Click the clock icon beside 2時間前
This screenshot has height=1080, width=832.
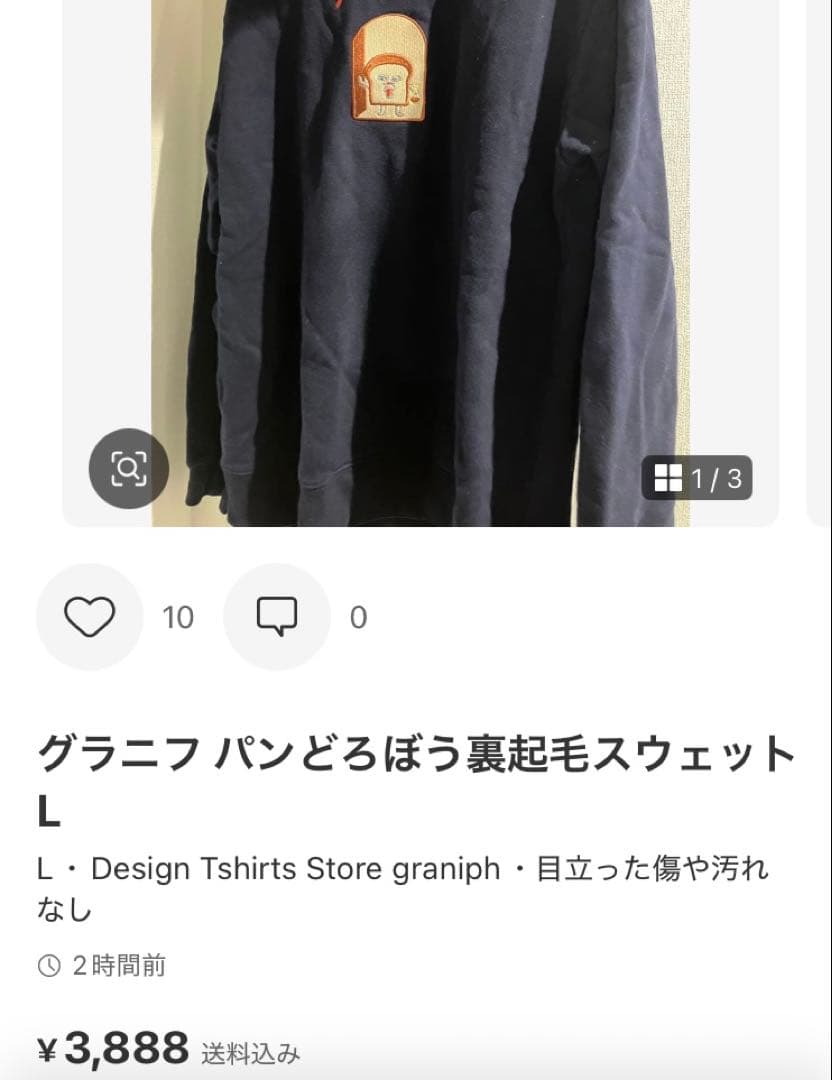point(49,966)
